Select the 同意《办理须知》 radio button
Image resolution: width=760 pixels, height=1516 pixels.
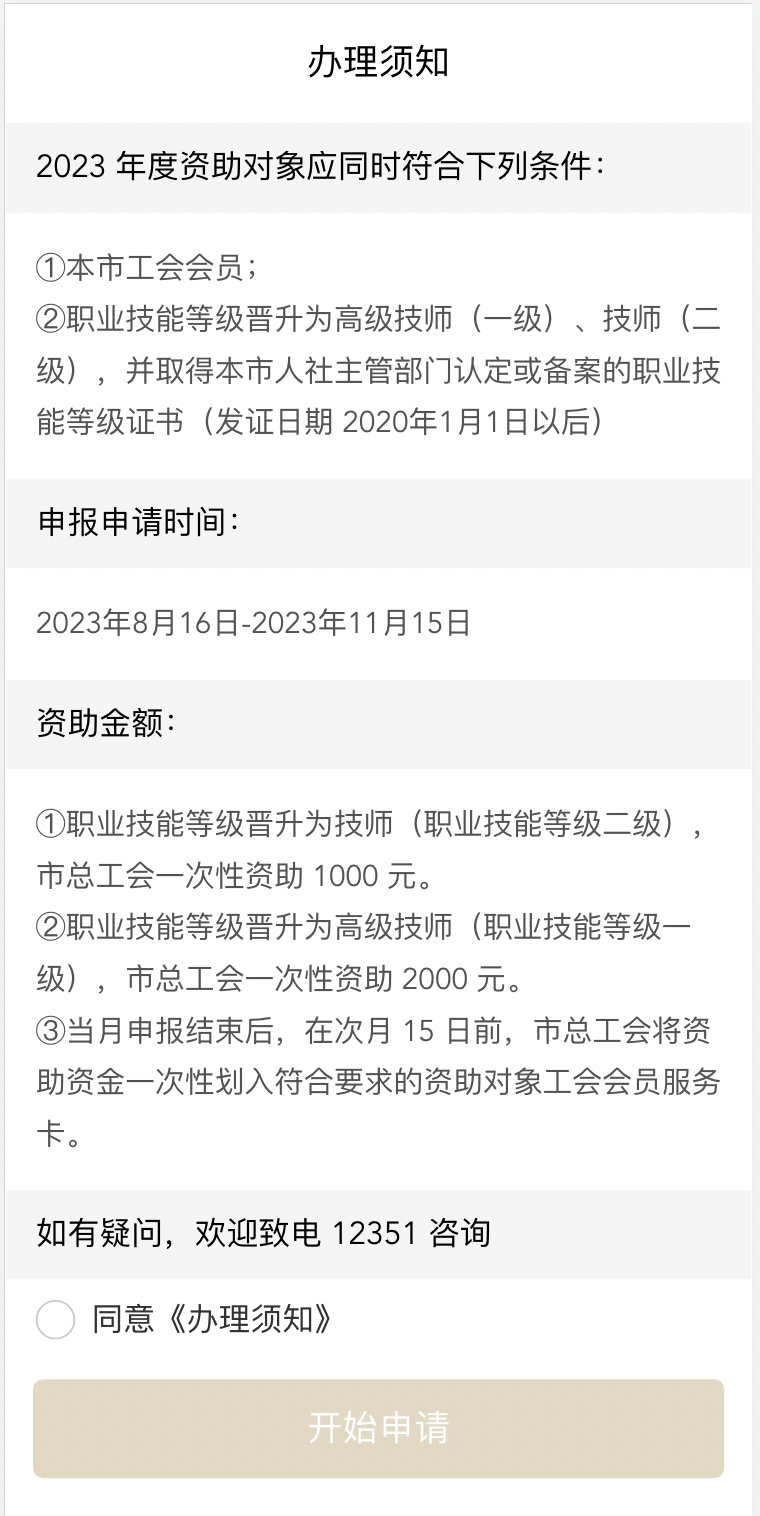[55, 1320]
